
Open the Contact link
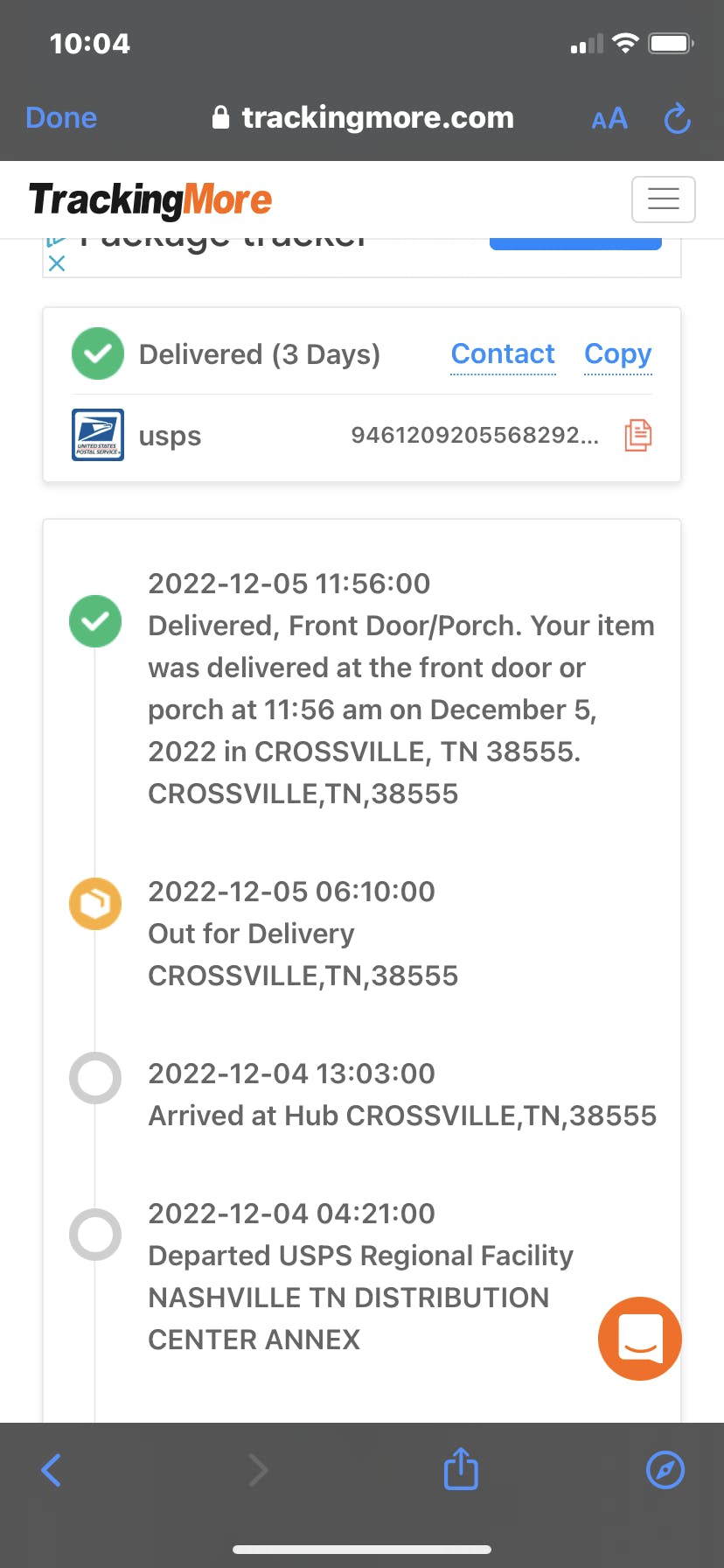(503, 353)
